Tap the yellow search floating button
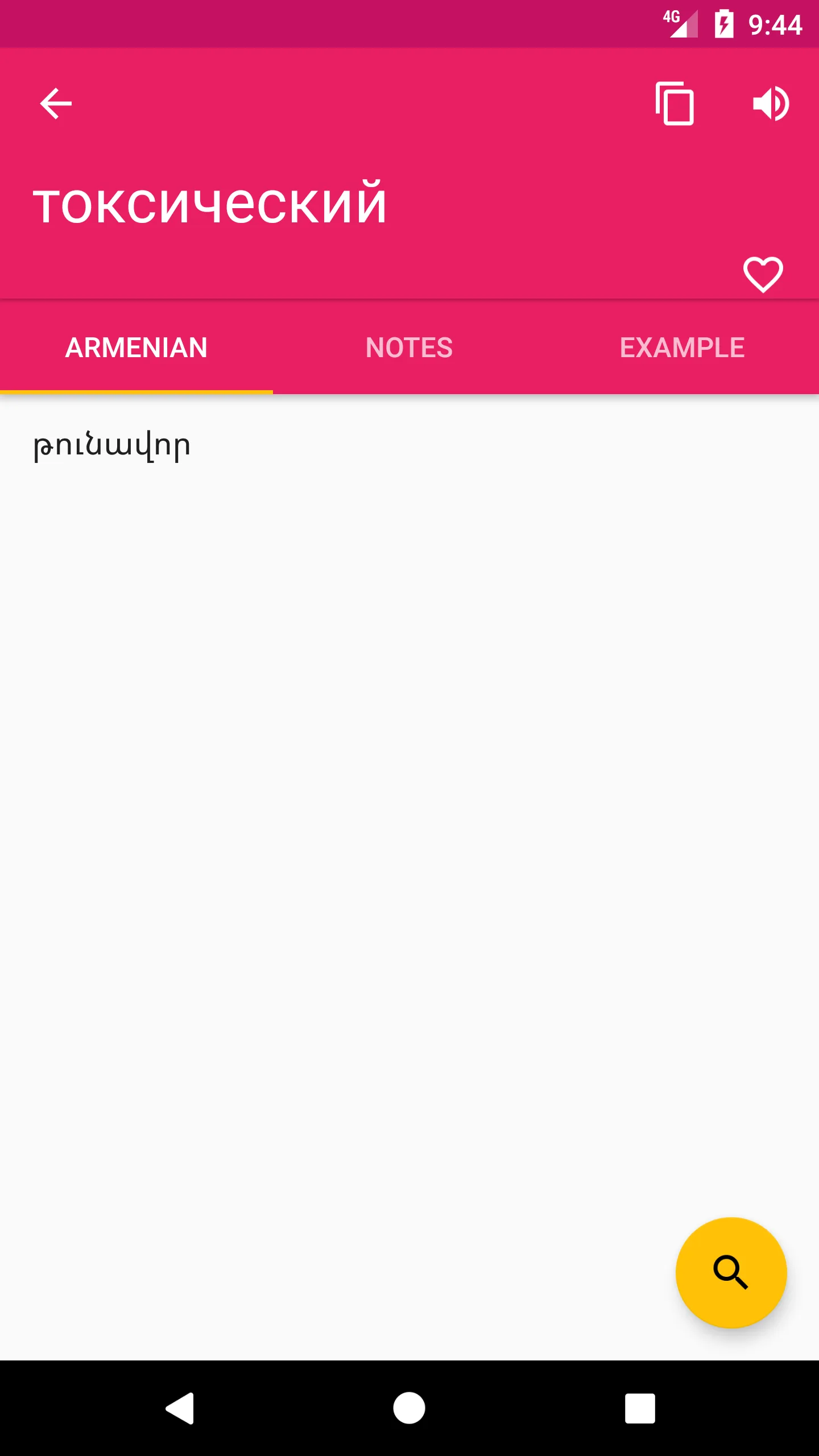Image resolution: width=819 pixels, height=1456 pixels. click(731, 1272)
